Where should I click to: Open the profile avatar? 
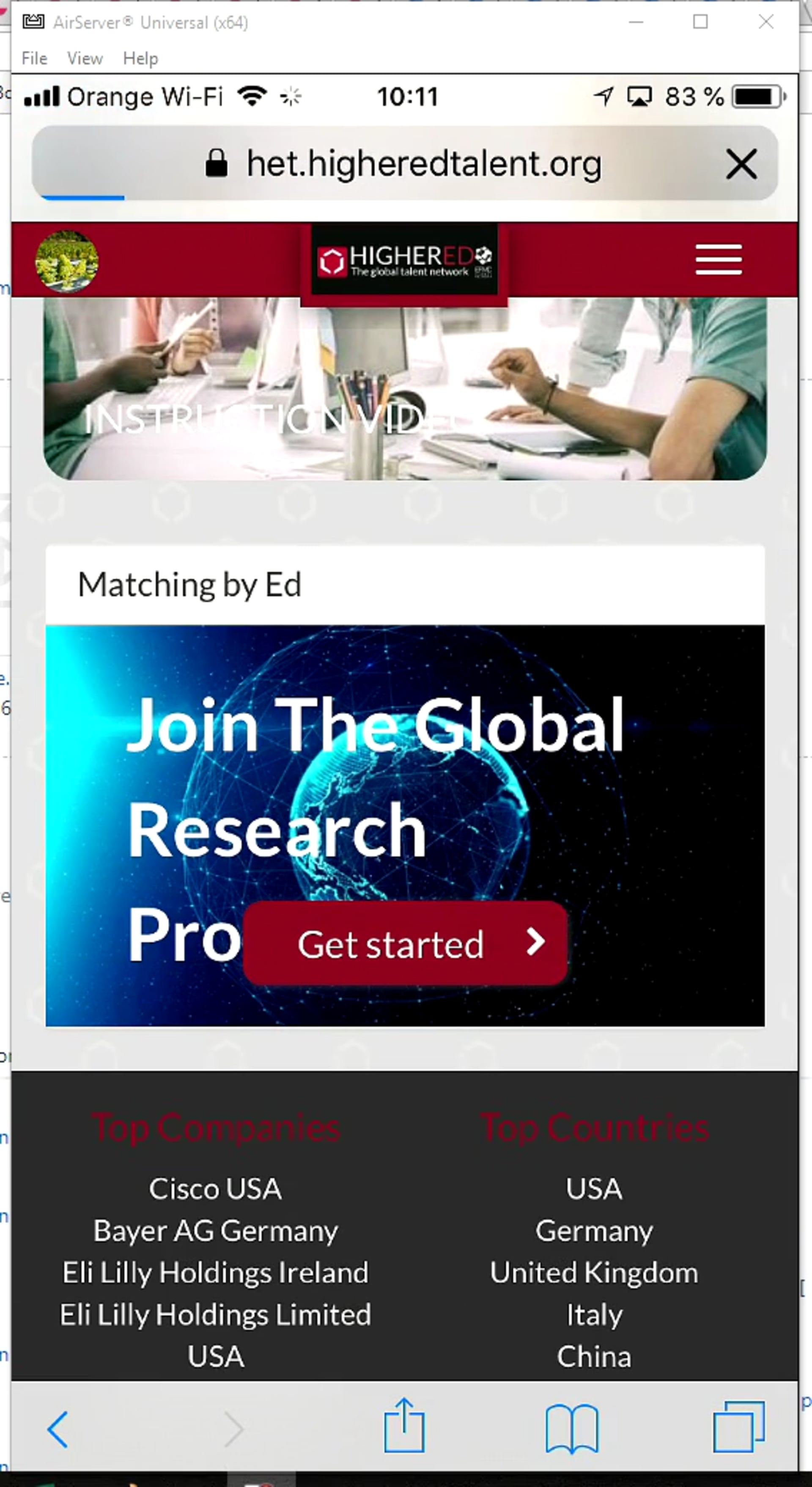tap(67, 261)
